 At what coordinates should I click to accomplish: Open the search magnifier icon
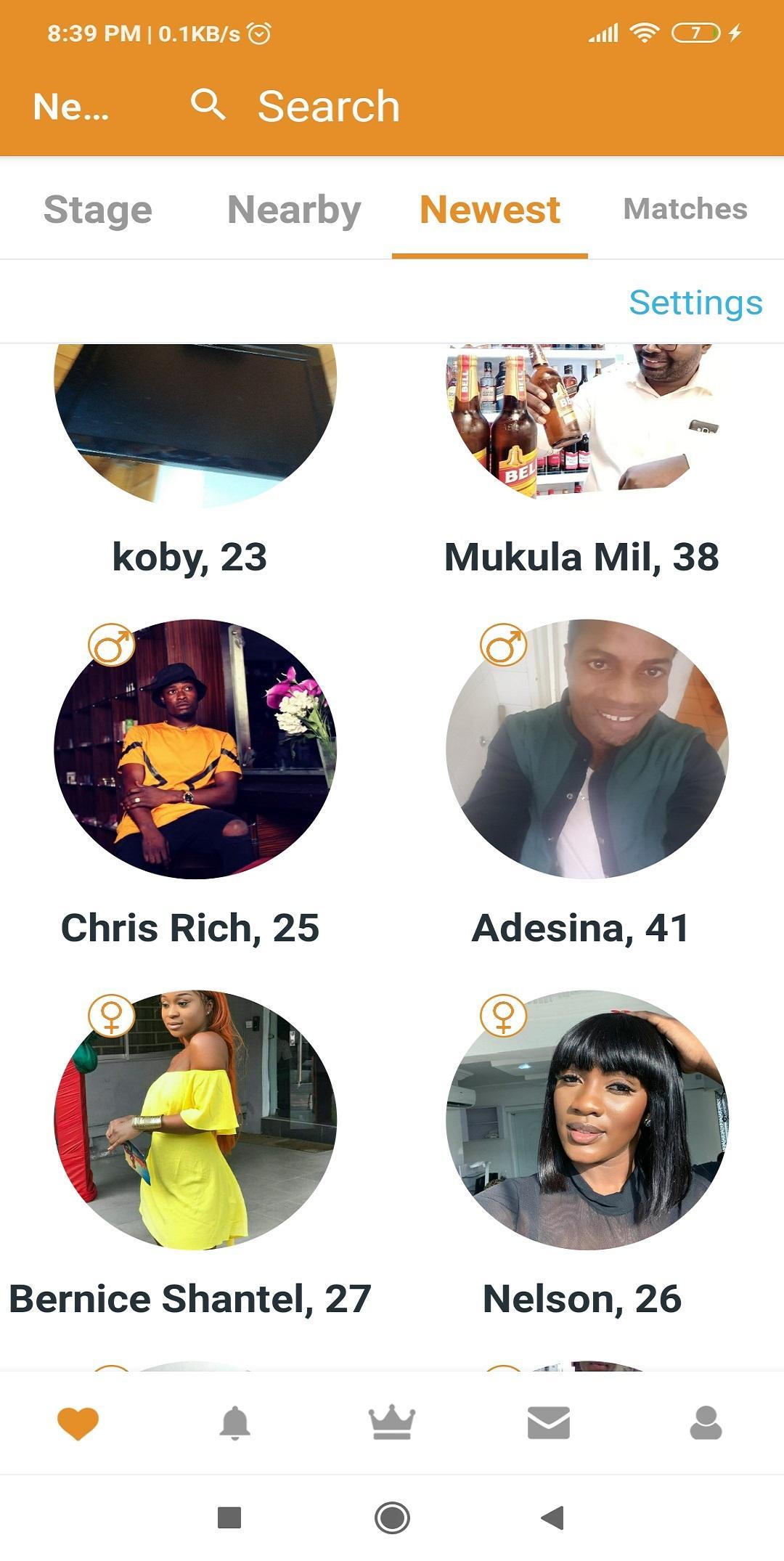tap(208, 105)
